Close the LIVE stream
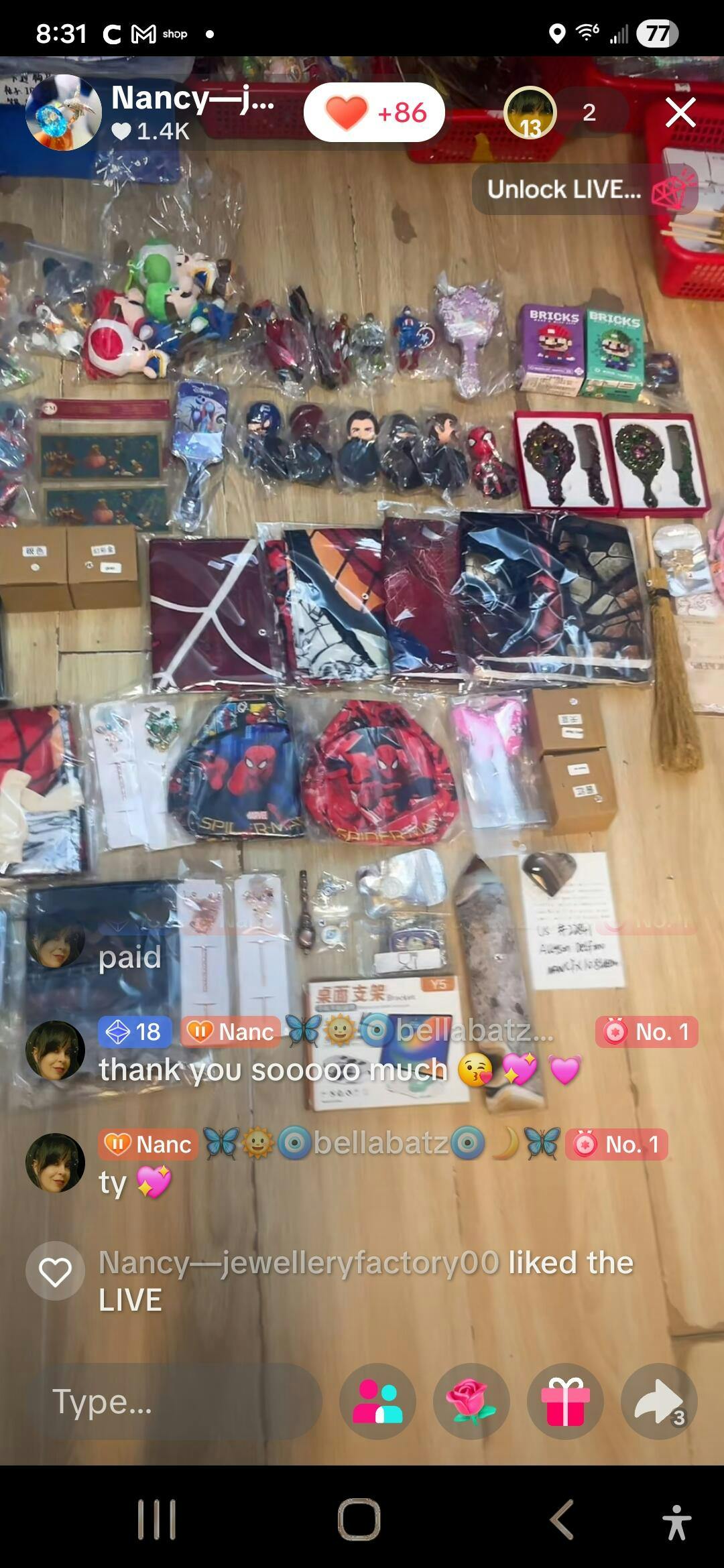Screen dimensions: 724x1568 click(x=680, y=113)
